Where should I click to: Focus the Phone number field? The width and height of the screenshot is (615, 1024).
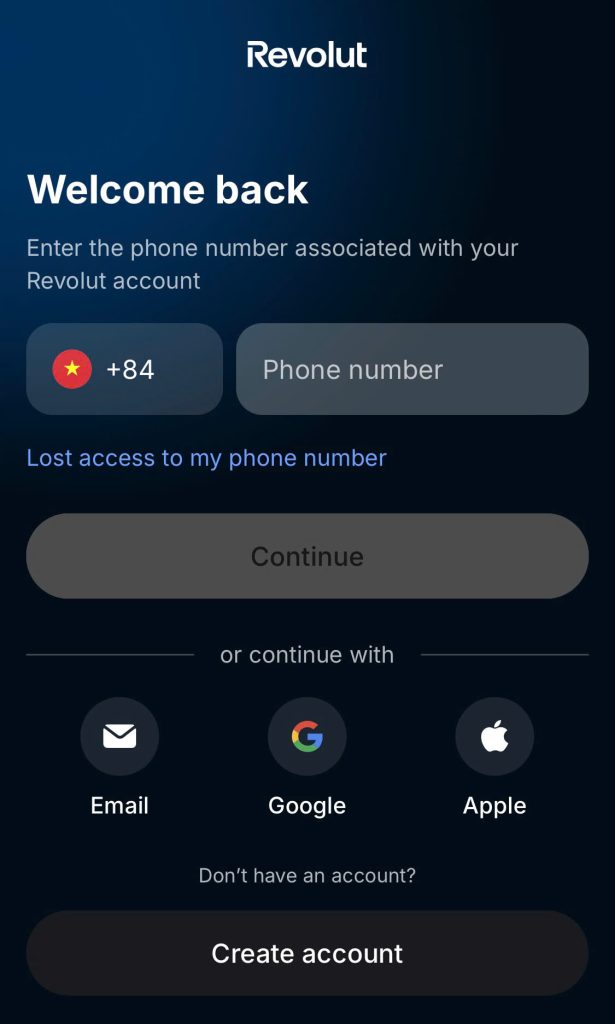(412, 369)
